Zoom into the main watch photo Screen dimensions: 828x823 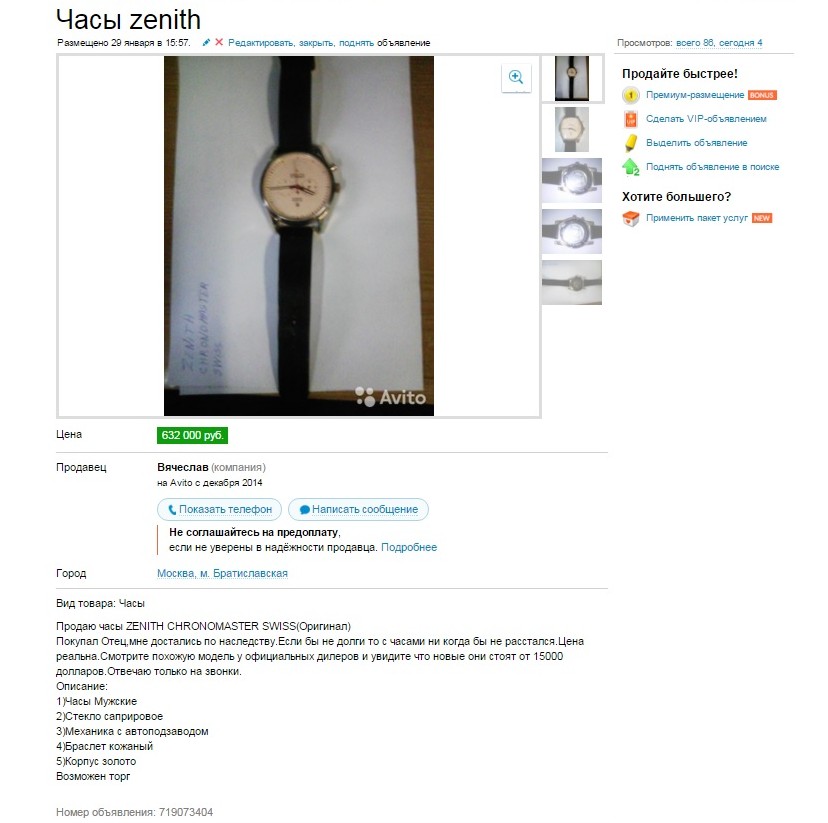(516, 78)
